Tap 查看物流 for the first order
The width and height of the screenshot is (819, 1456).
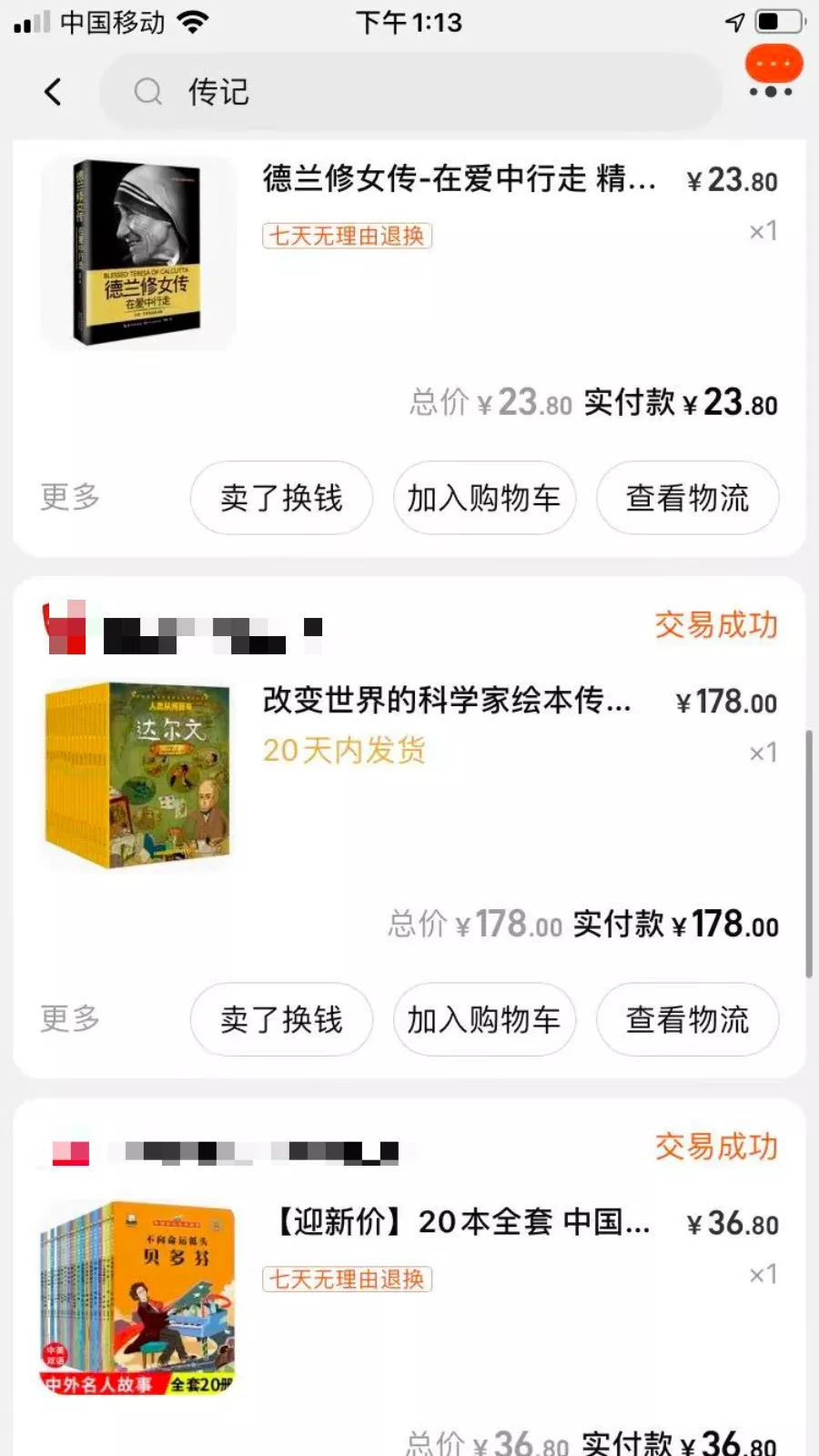[x=687, y=498]
